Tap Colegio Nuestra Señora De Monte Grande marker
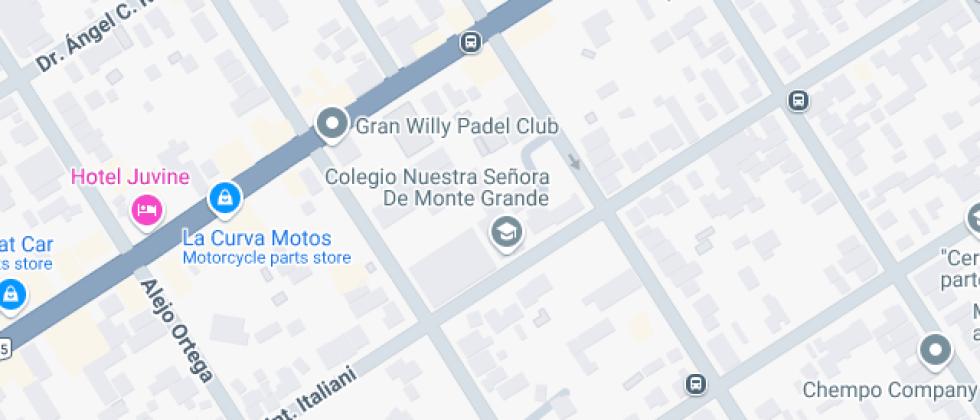 pos(507,233)
